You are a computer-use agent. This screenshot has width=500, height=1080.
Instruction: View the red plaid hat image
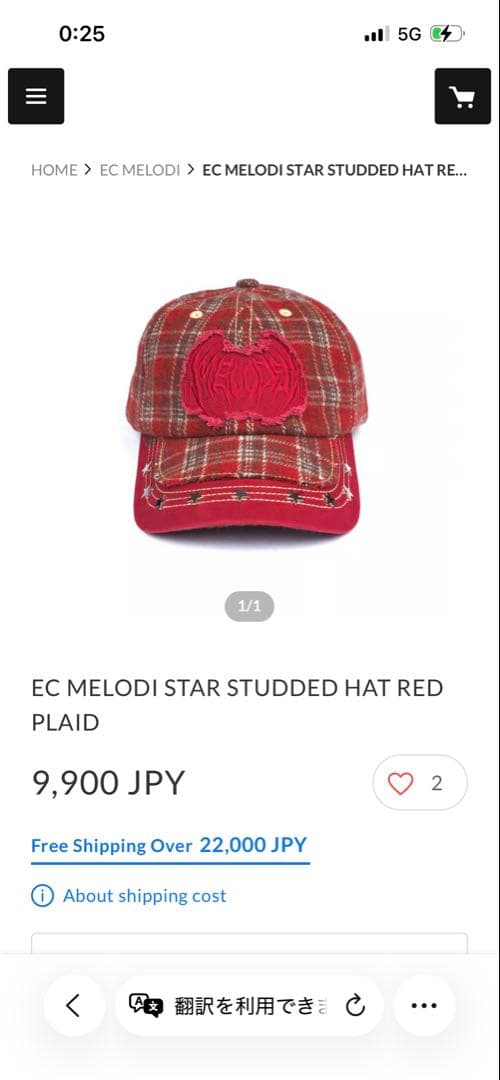247,407
